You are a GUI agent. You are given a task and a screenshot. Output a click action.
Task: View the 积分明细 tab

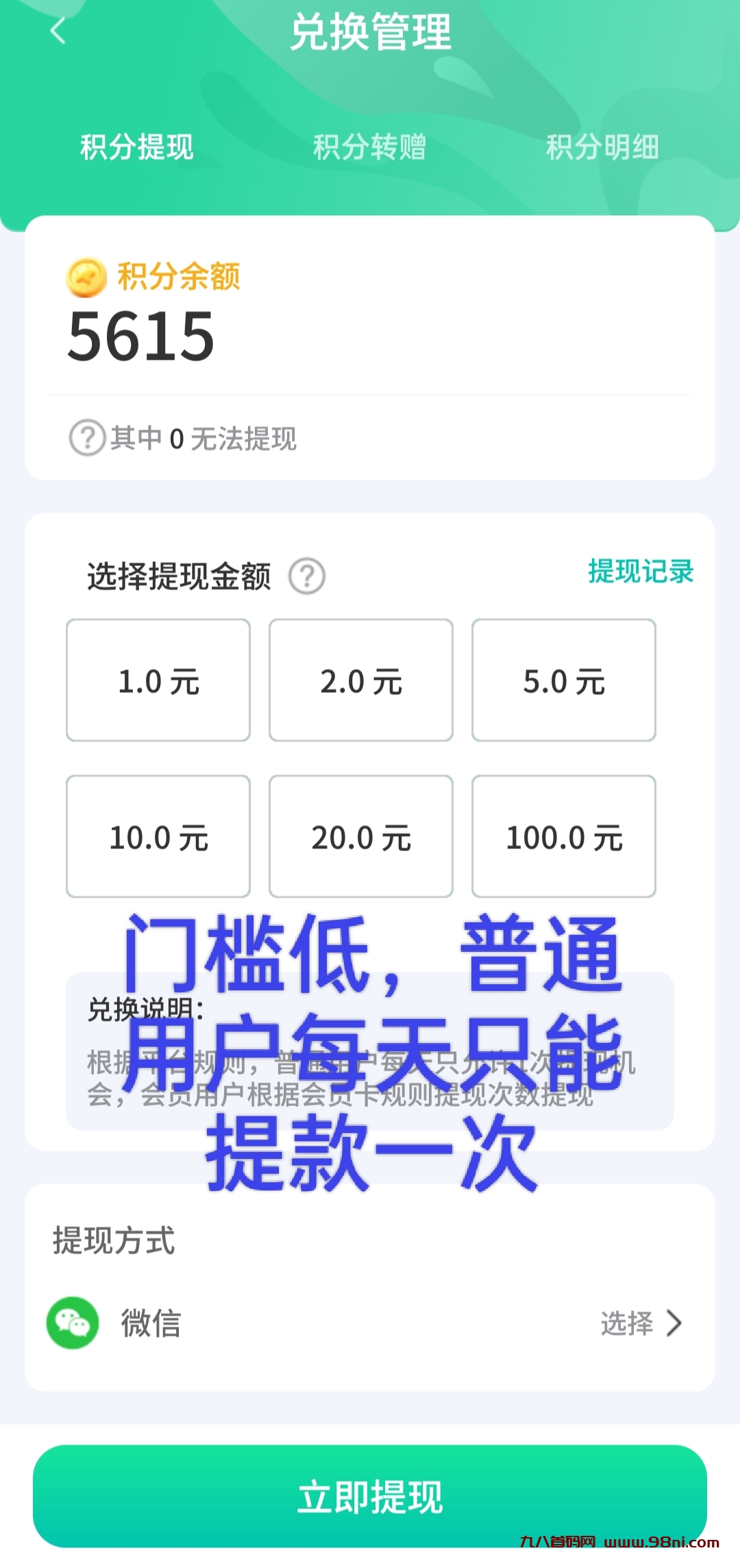coord(602,147)
